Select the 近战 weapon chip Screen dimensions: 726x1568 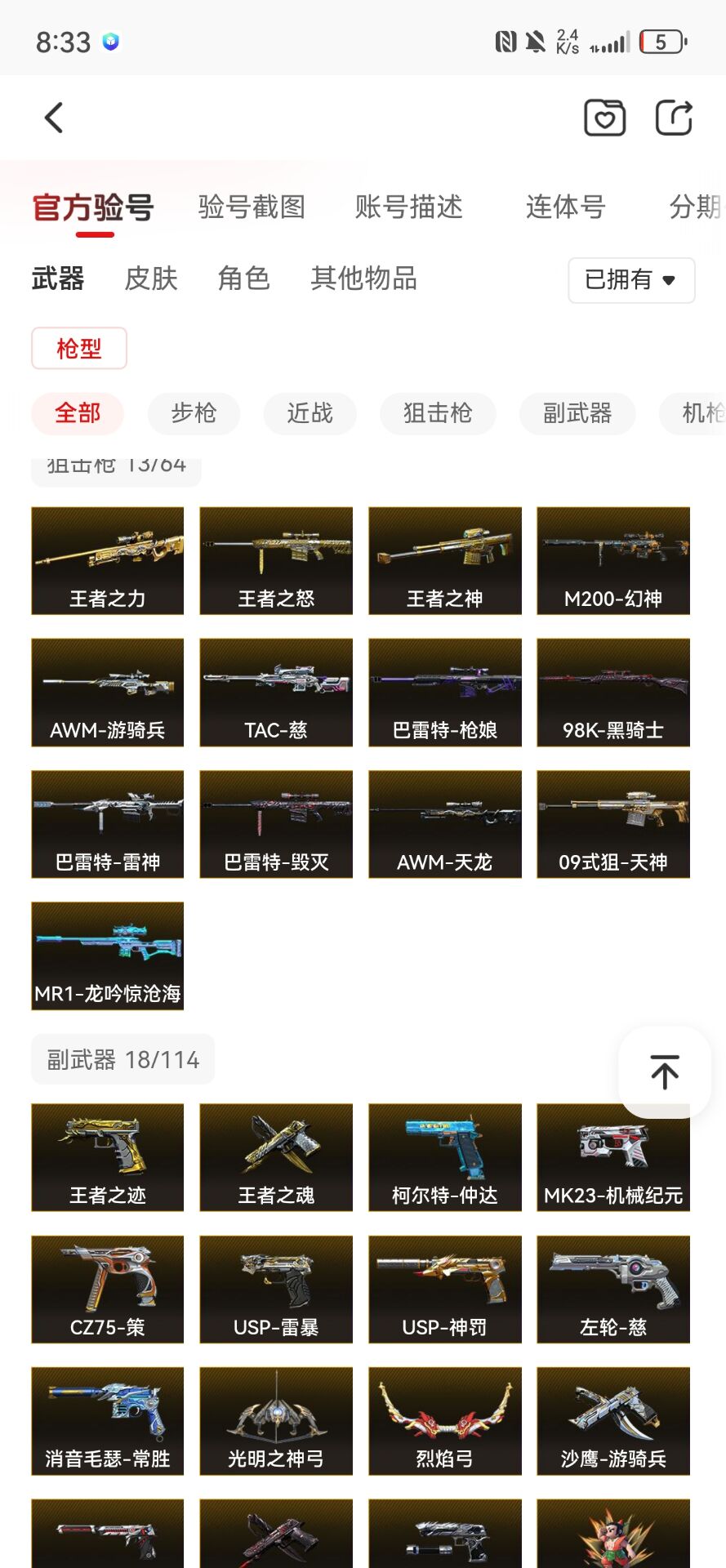[x=310, y=413]
